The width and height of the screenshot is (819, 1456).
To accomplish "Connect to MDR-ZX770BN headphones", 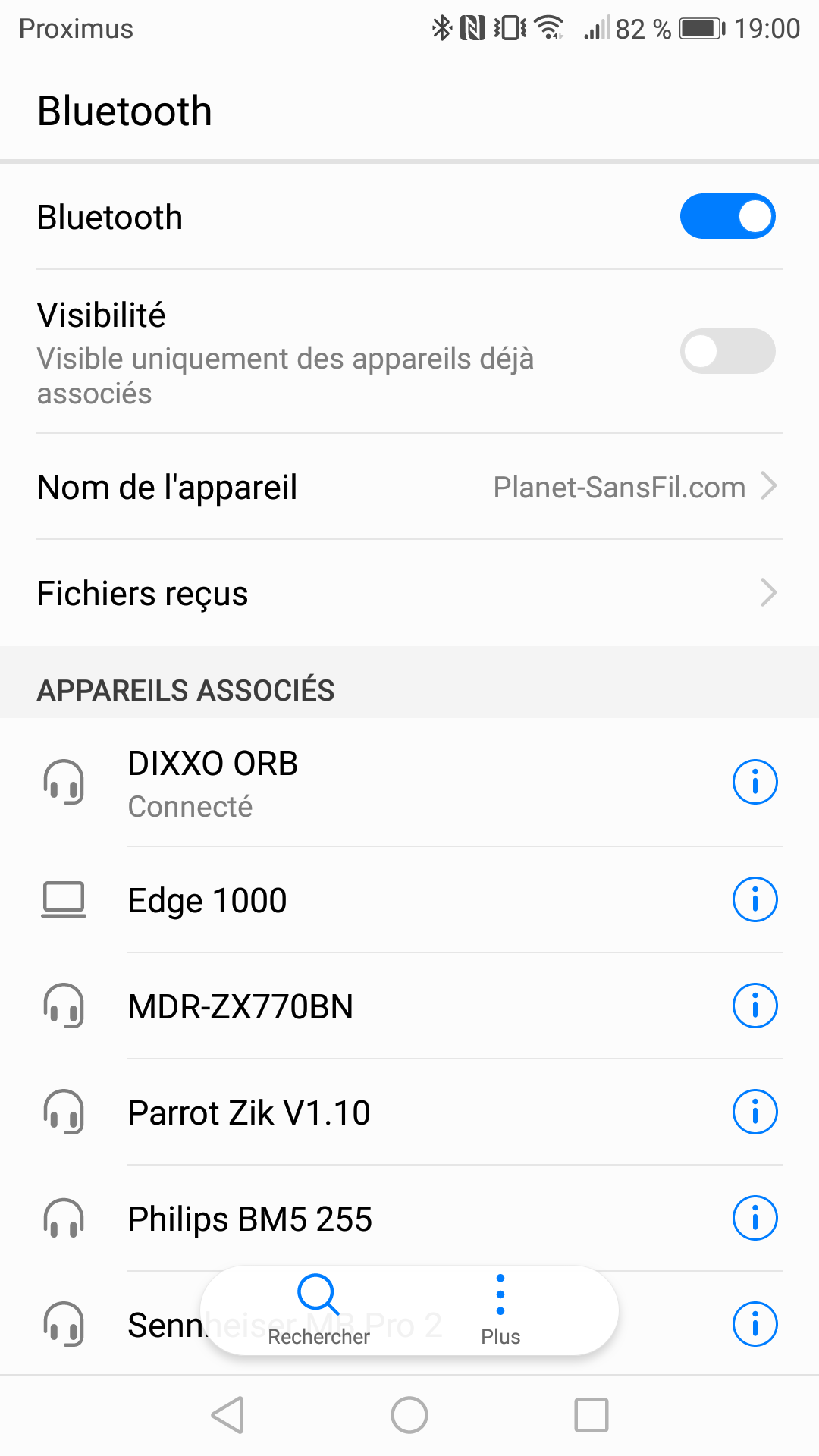I will point(379,1006).
